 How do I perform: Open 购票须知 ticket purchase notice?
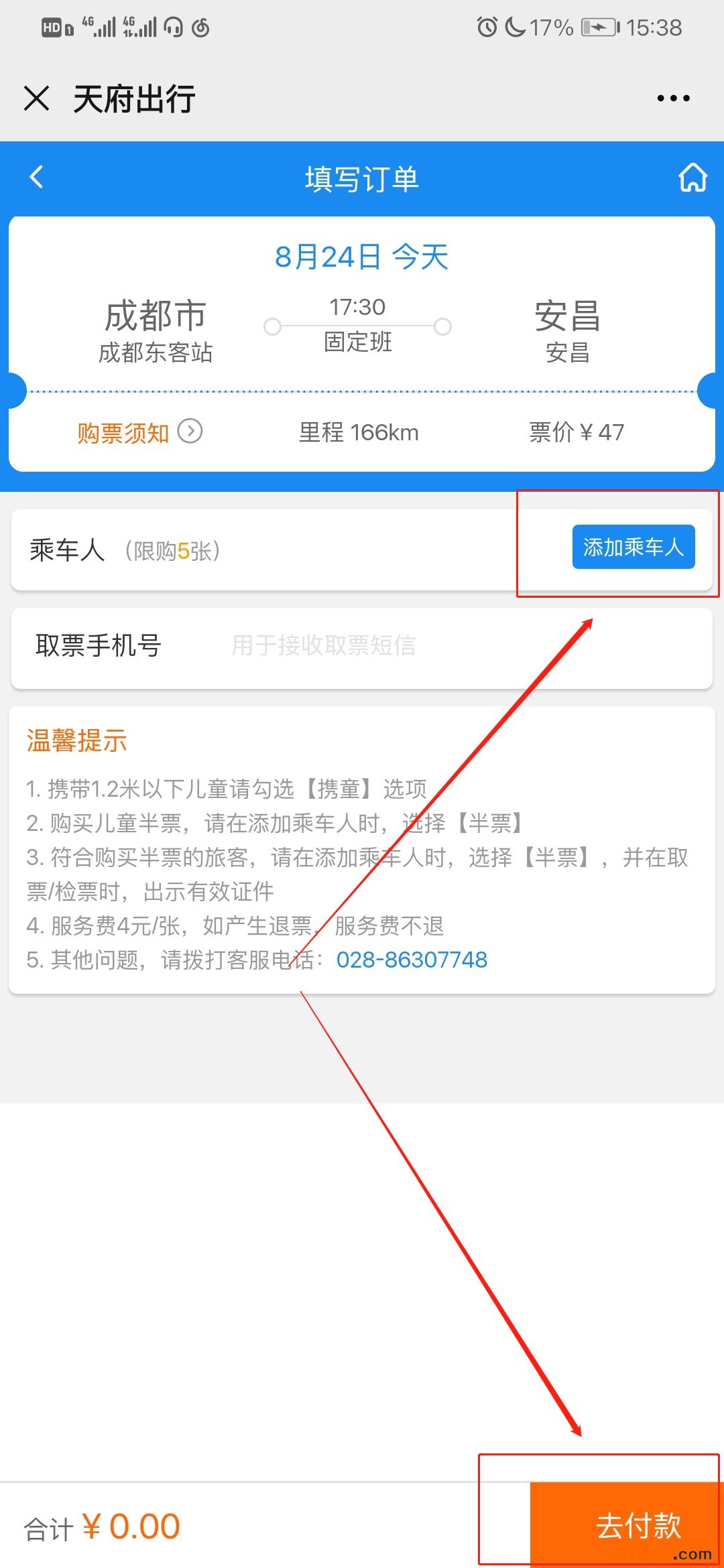tap(139, 432)
